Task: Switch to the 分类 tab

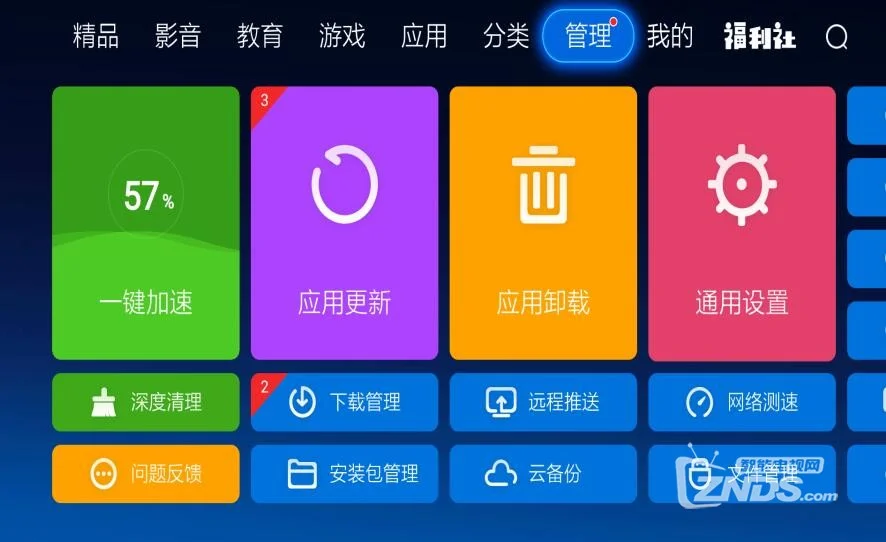Action: tap(506, 37)
